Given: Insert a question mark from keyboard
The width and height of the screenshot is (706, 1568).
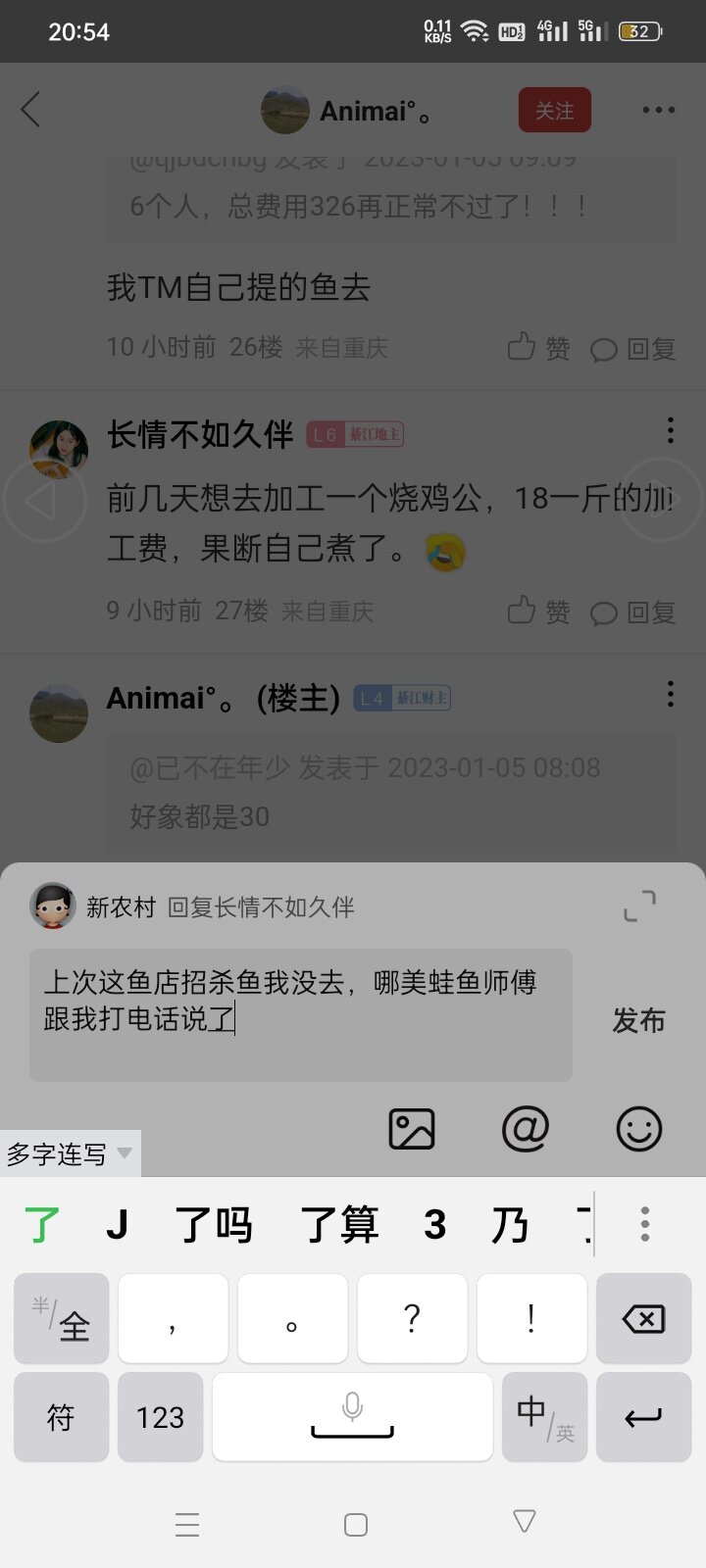Looking at the screenshot, I should click(x=412, y=1319).
